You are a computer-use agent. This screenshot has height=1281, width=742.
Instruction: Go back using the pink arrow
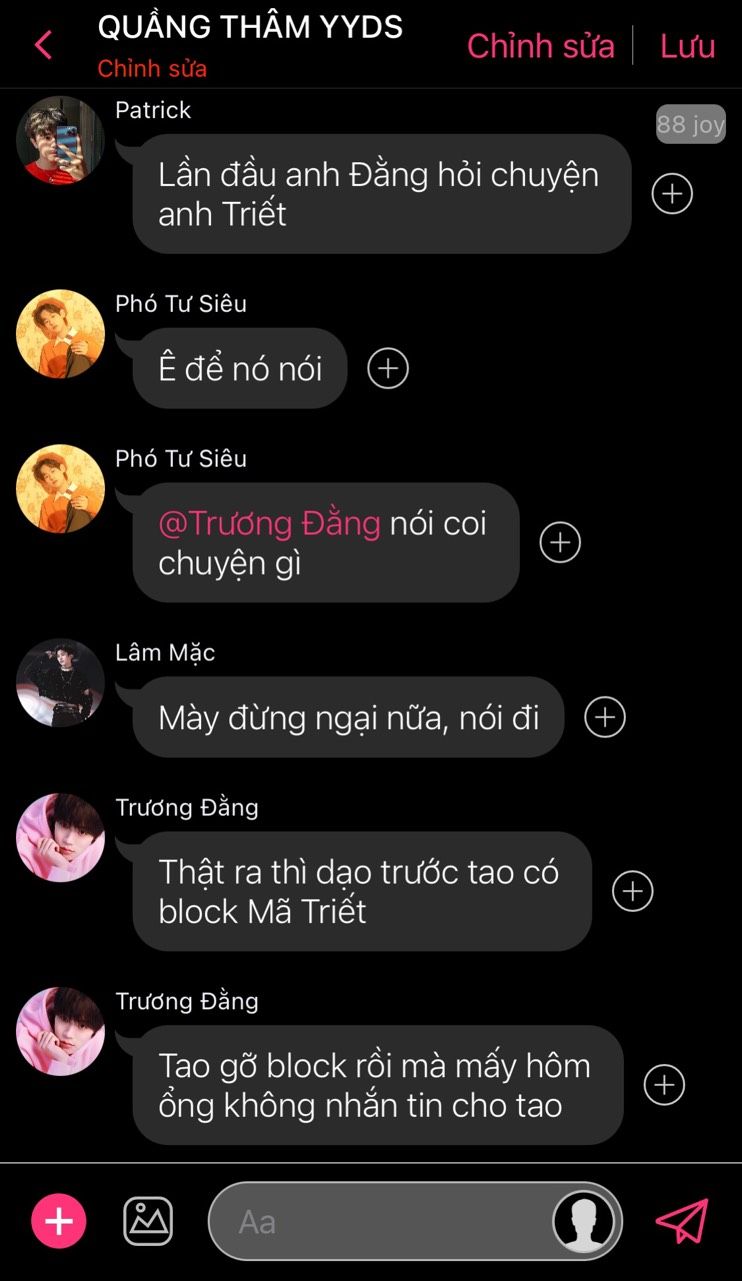[x=43, y=45]
